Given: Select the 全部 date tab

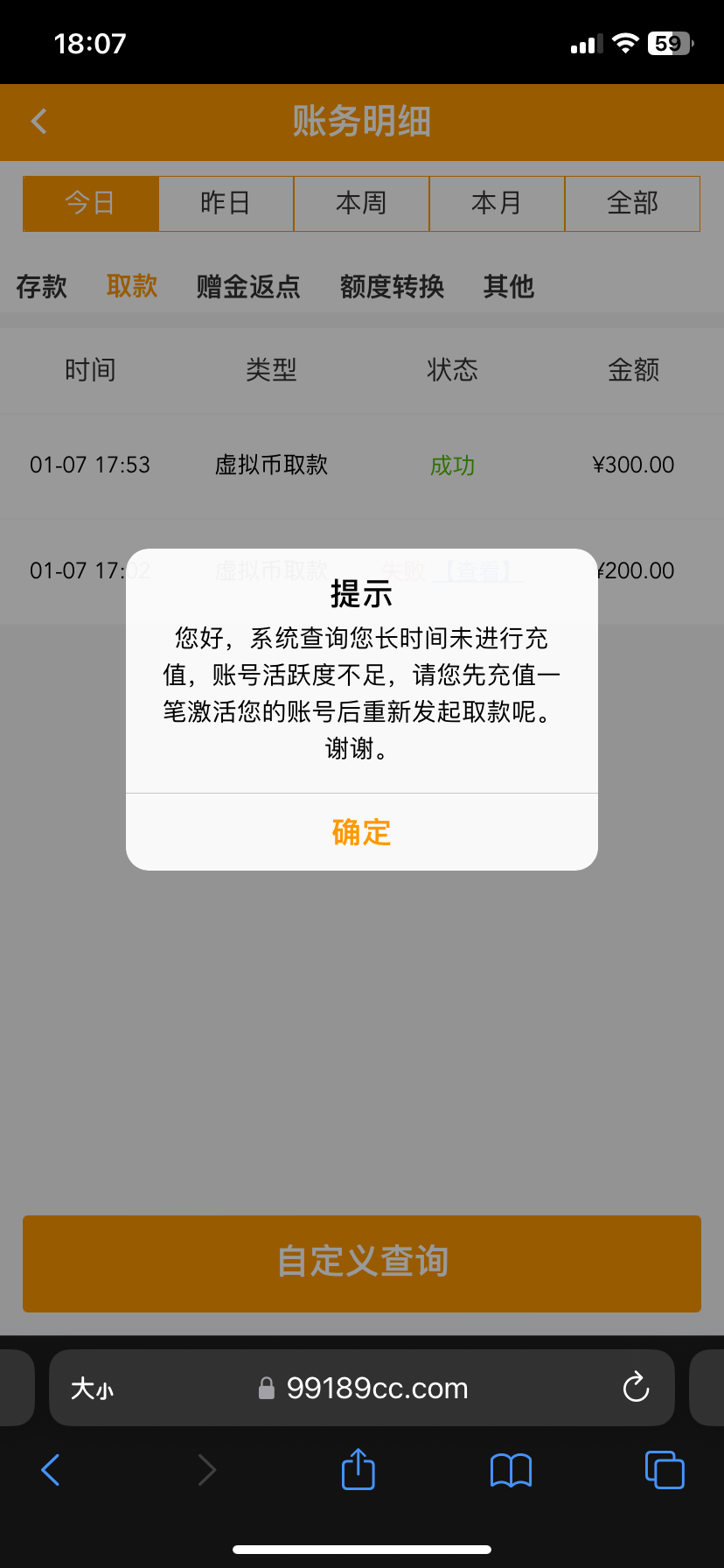Looking at the screenshot, I should point(632,203).
